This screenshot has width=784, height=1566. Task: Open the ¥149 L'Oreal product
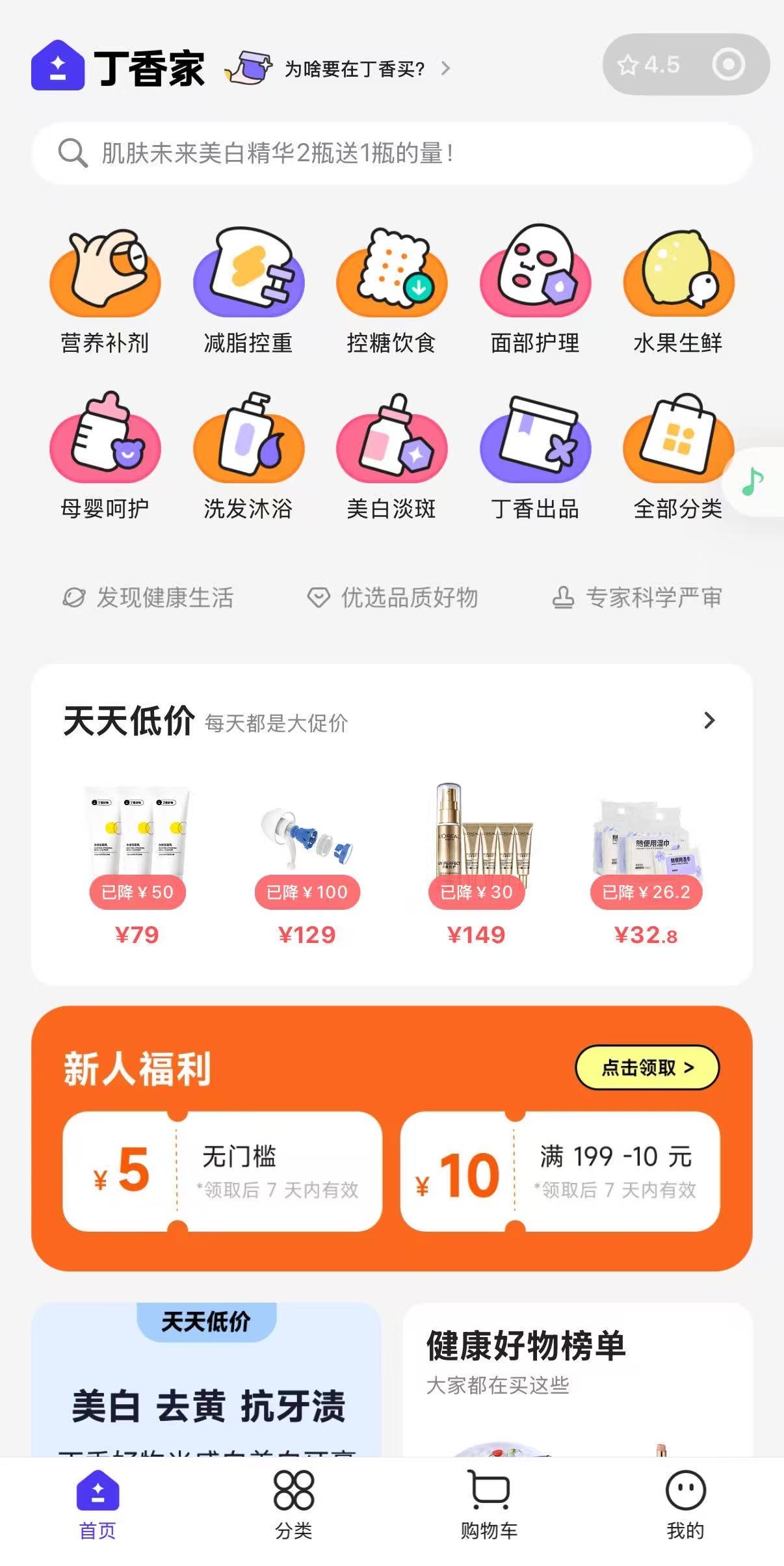pyautogui.click(x=477, y=865)
